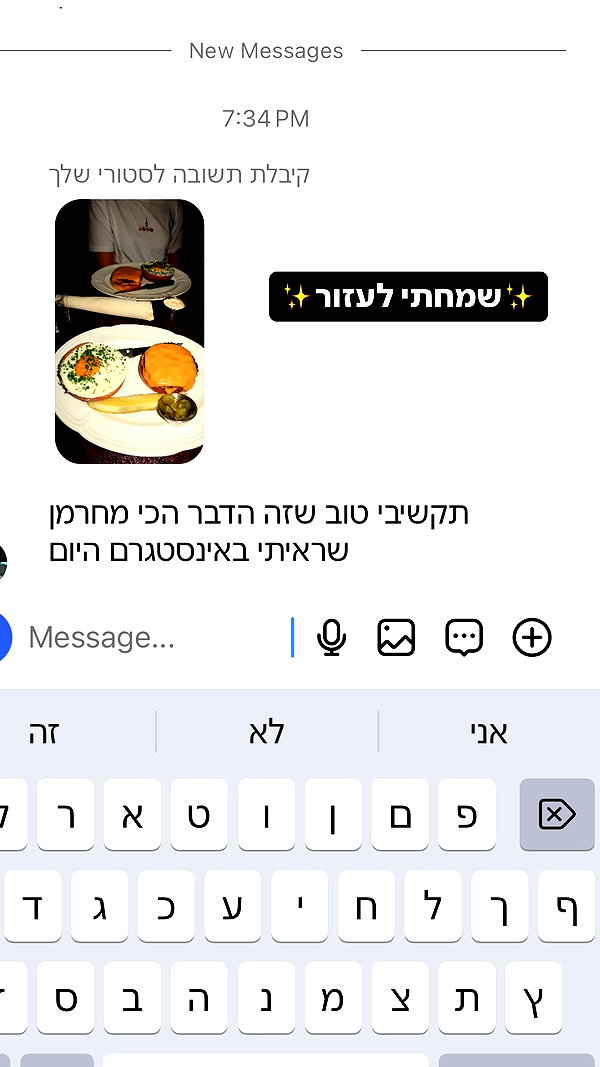Tap the Message text field
The image size is (600, 1067).
point(160,638)
